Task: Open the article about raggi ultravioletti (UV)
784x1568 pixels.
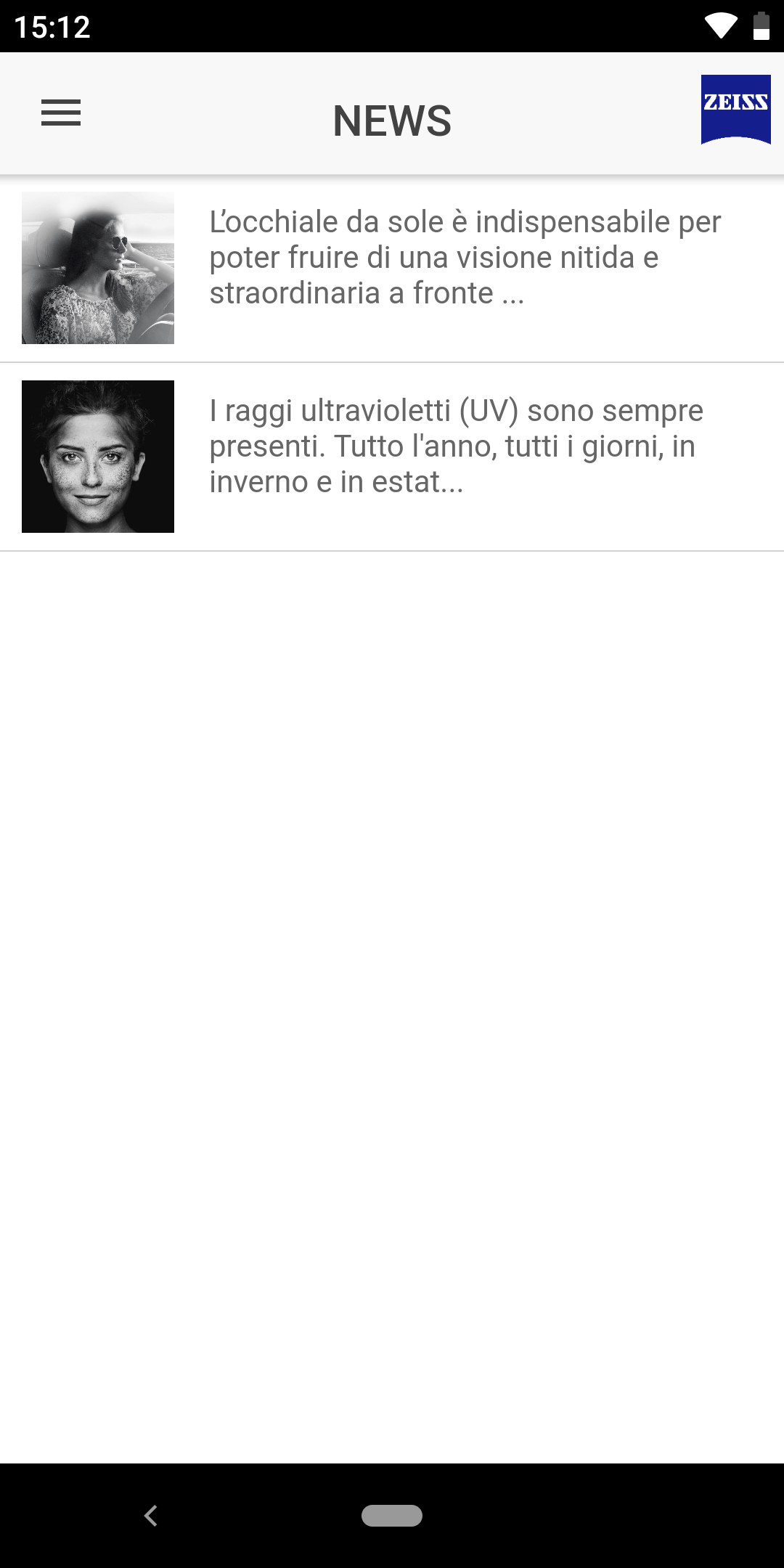Action: (392, 457)
